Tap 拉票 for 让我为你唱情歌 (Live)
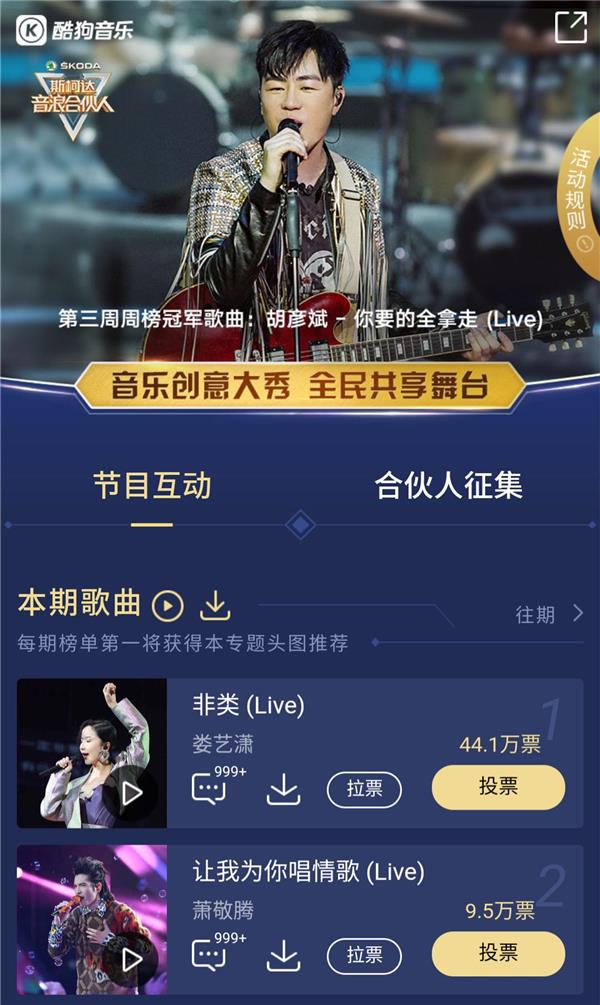The height and width of the screenshot is (1005, 600). (x=364, y=955)
